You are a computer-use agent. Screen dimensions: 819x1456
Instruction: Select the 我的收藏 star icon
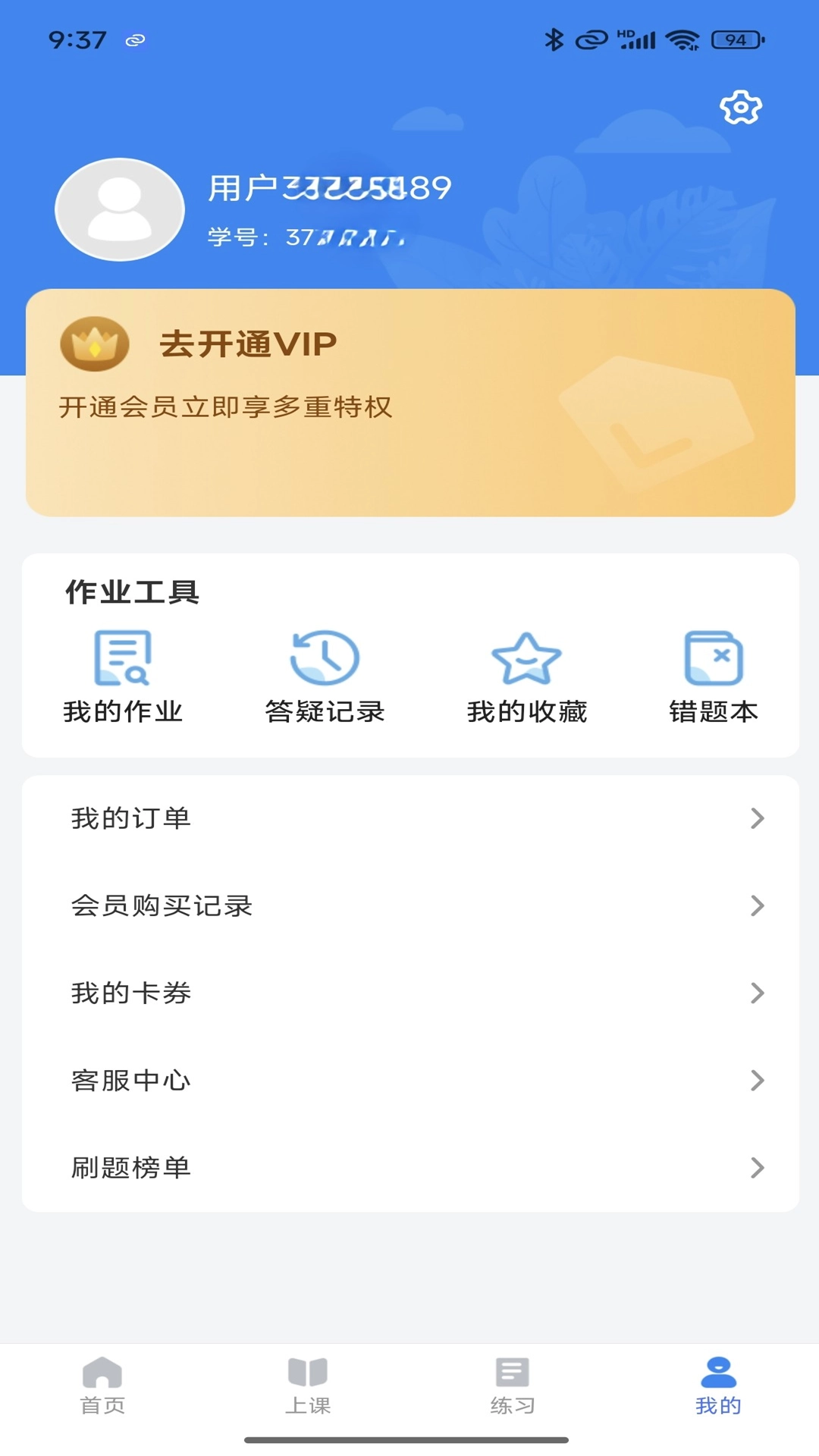coord(528,657)
